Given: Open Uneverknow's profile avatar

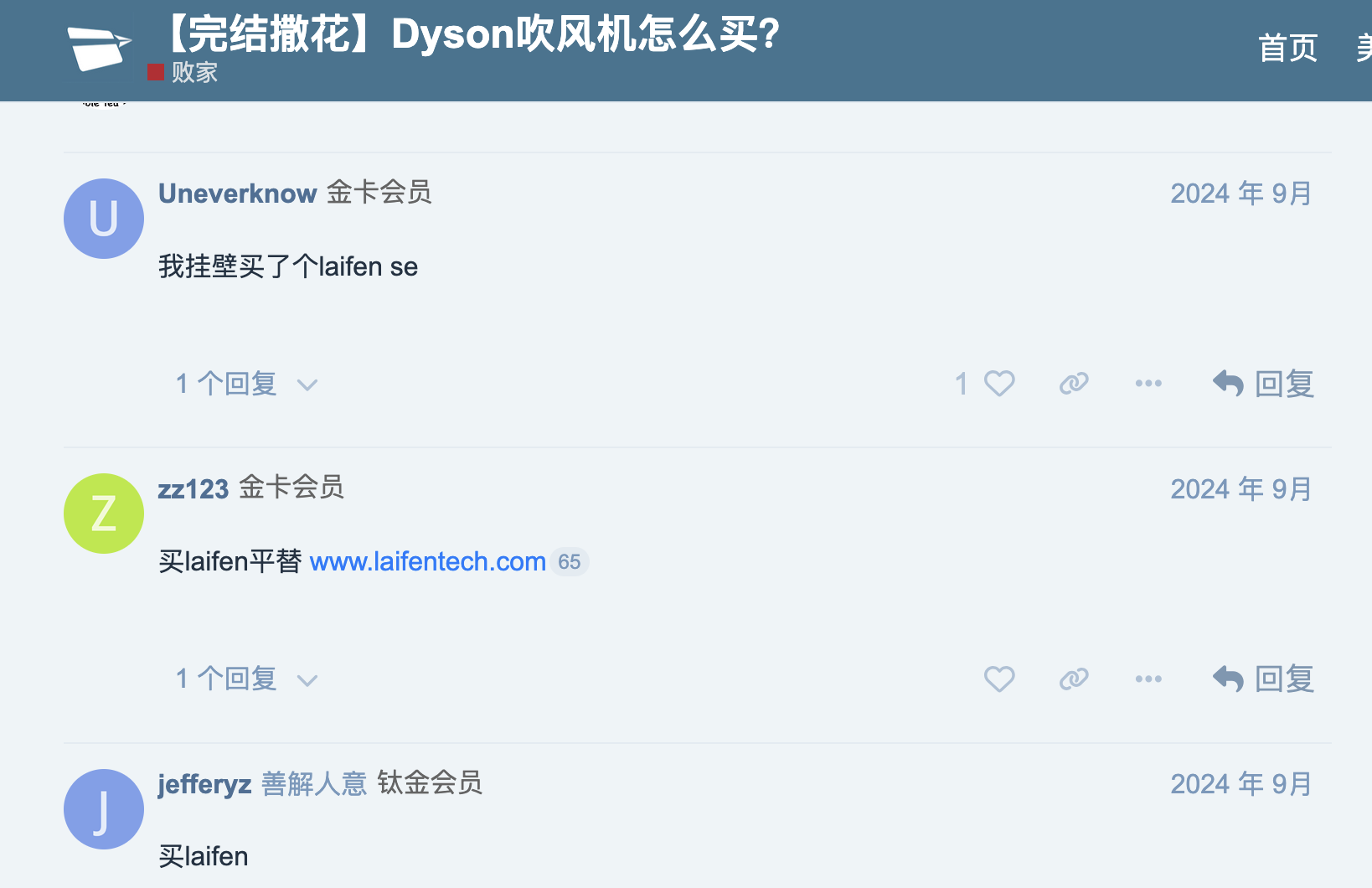Looking at the screenshot, I should (x=104, y=219).
